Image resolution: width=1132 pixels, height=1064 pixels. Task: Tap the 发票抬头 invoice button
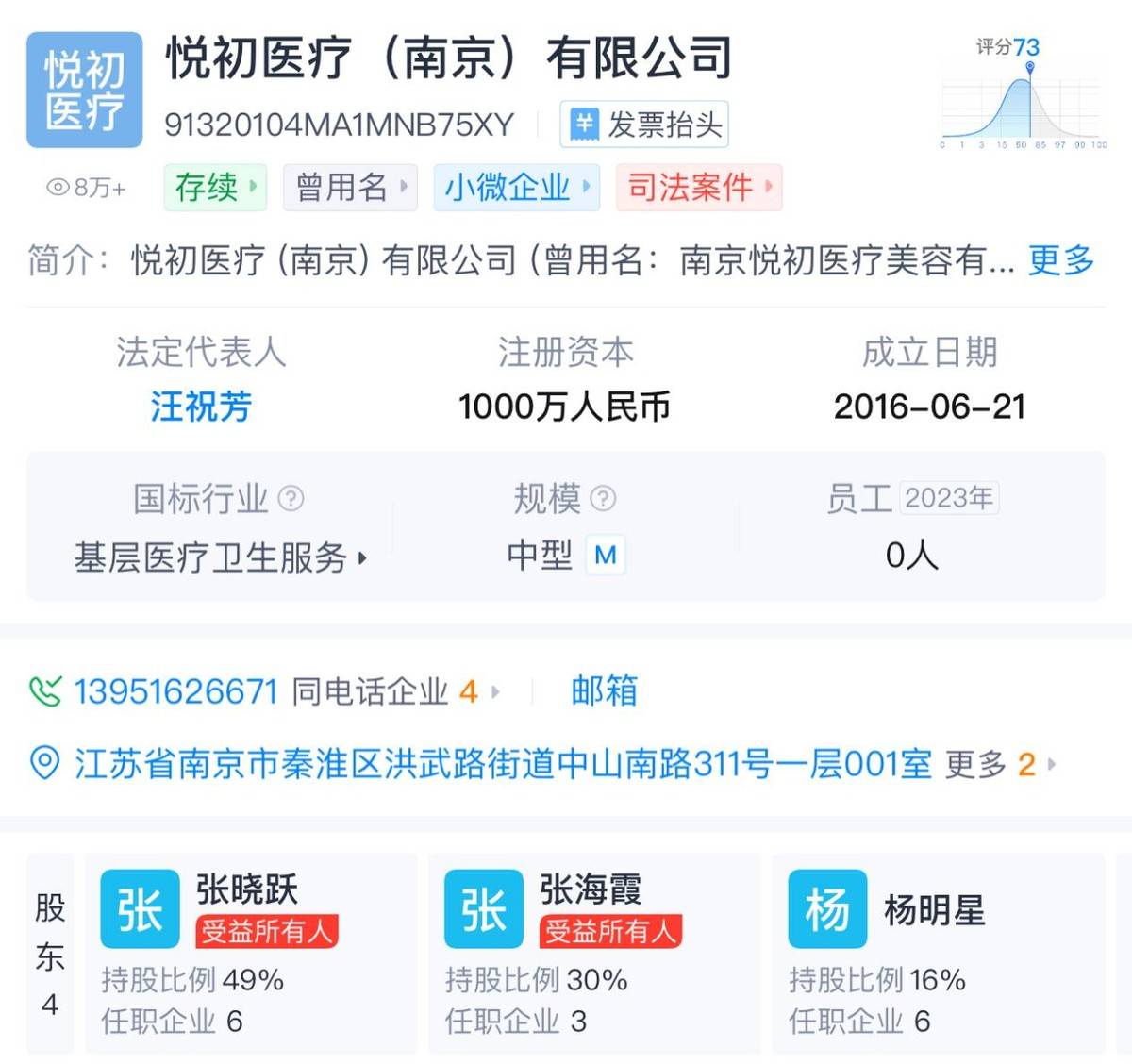point(644,125)
